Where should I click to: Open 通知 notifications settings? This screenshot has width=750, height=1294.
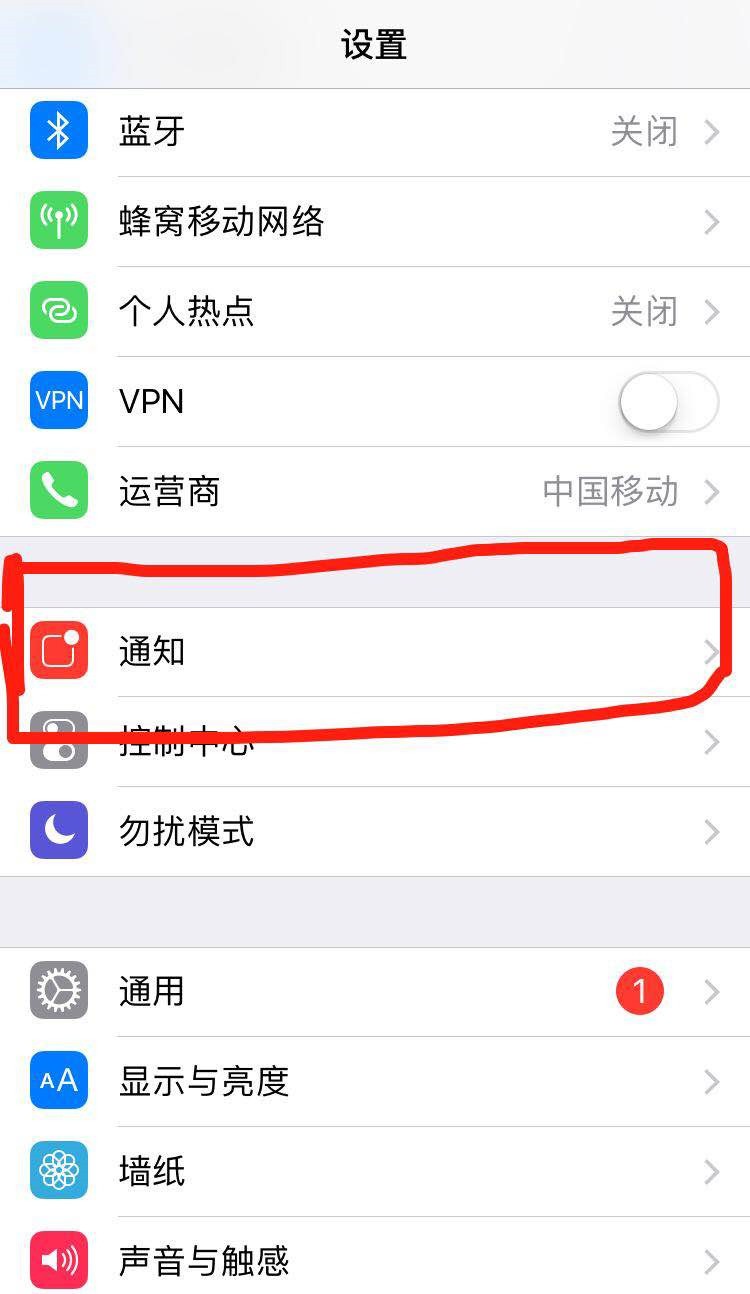375,652
